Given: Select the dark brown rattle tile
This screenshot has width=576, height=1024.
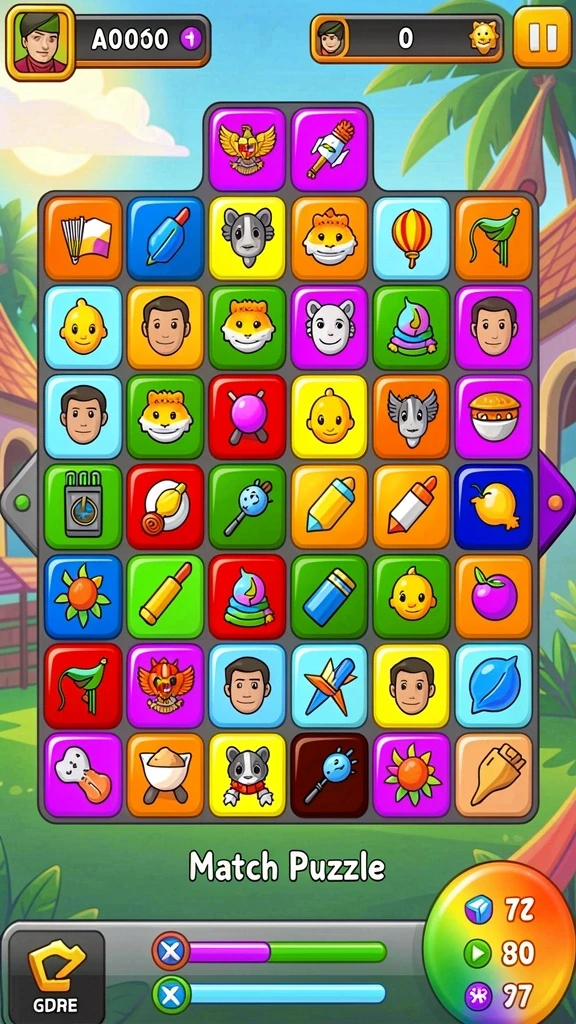Looking at the screenshot, I should point(329,775).
